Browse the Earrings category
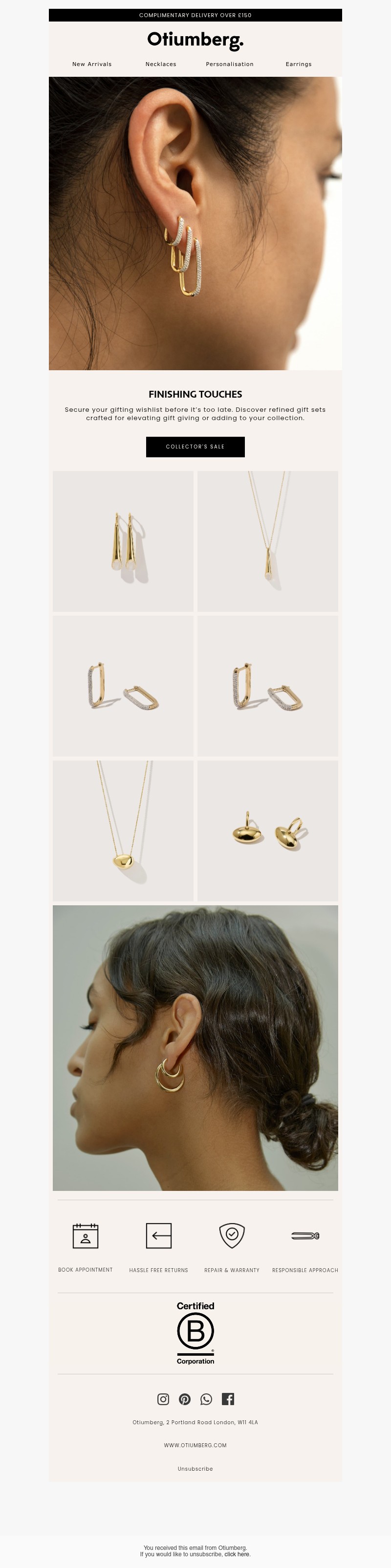391x1568 pixels. click(298, 64)
